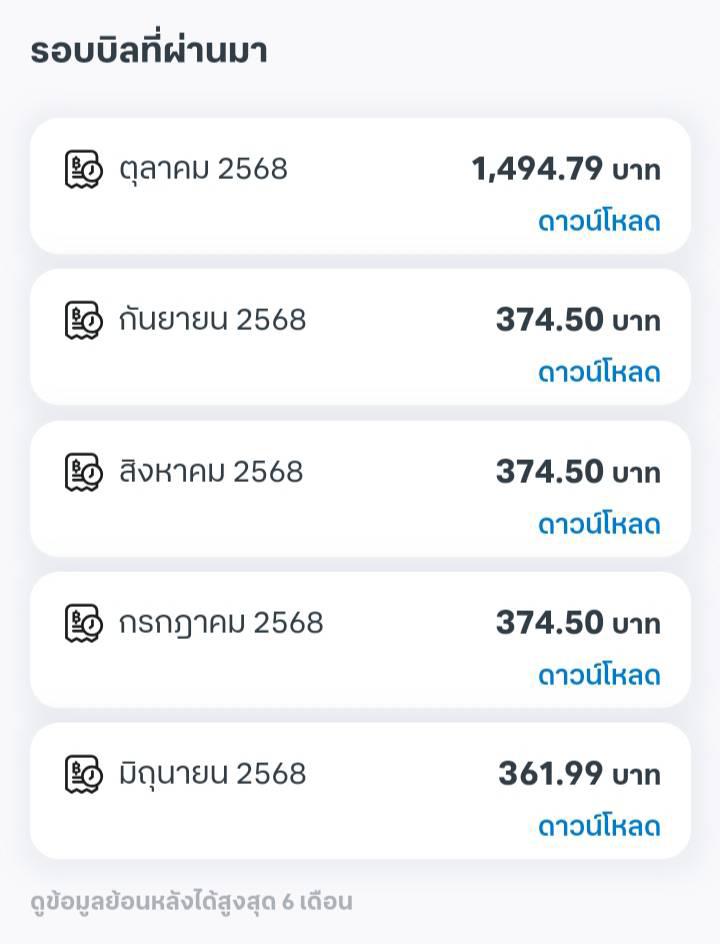Download the ตุลาคม 2568 bill
The width and height of the screenshot is (720, 944).
click(x=599, y=222)
